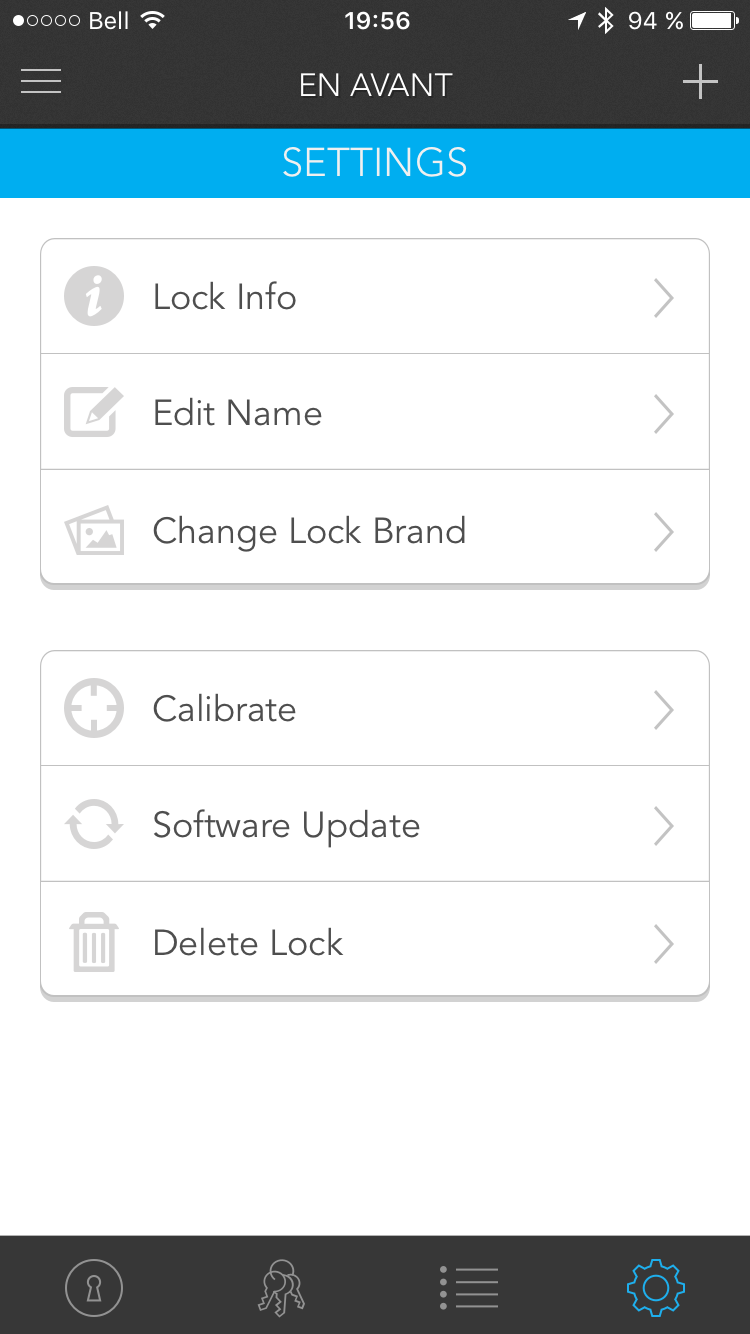Tap the settings gear tab

(x=655, y=1287)
